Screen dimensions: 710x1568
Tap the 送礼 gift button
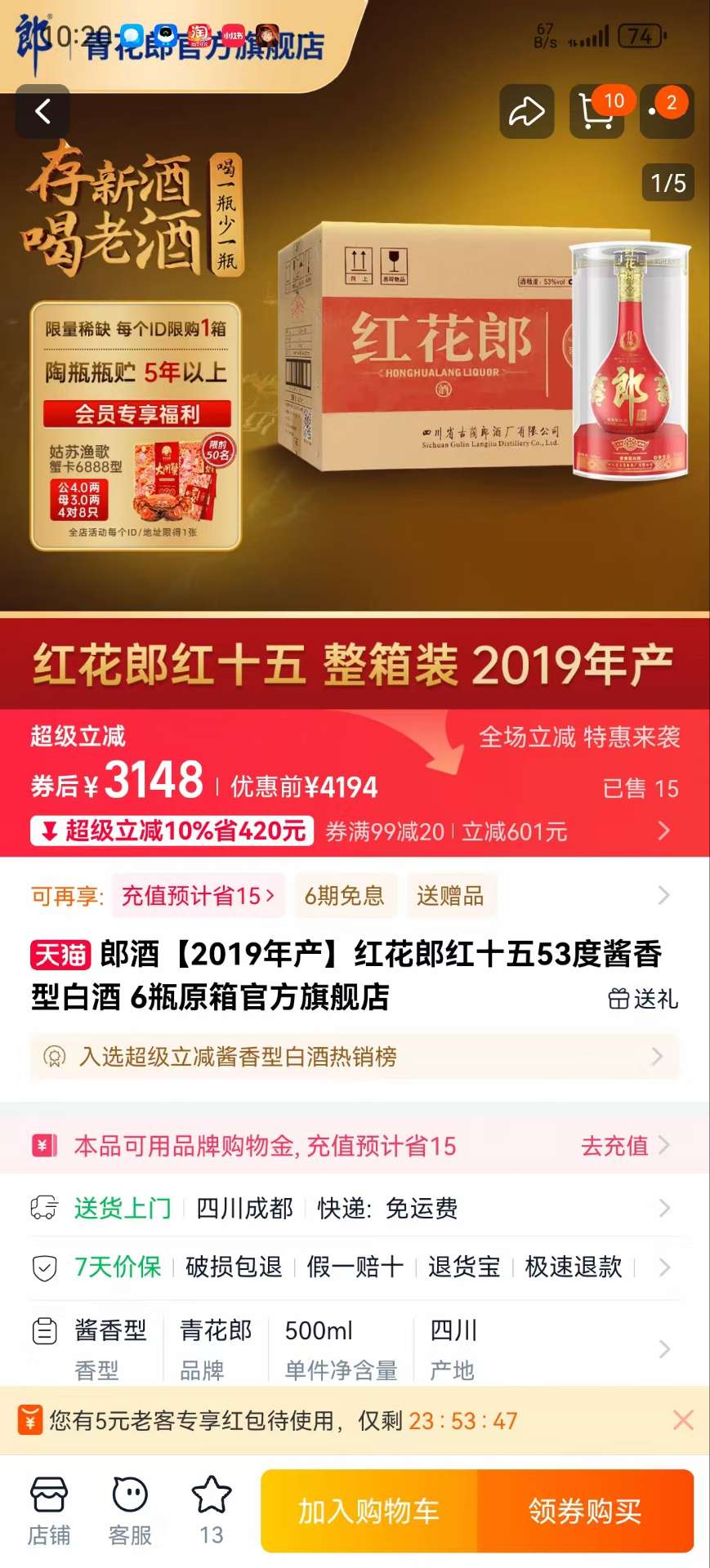click(x=643, y=999)
